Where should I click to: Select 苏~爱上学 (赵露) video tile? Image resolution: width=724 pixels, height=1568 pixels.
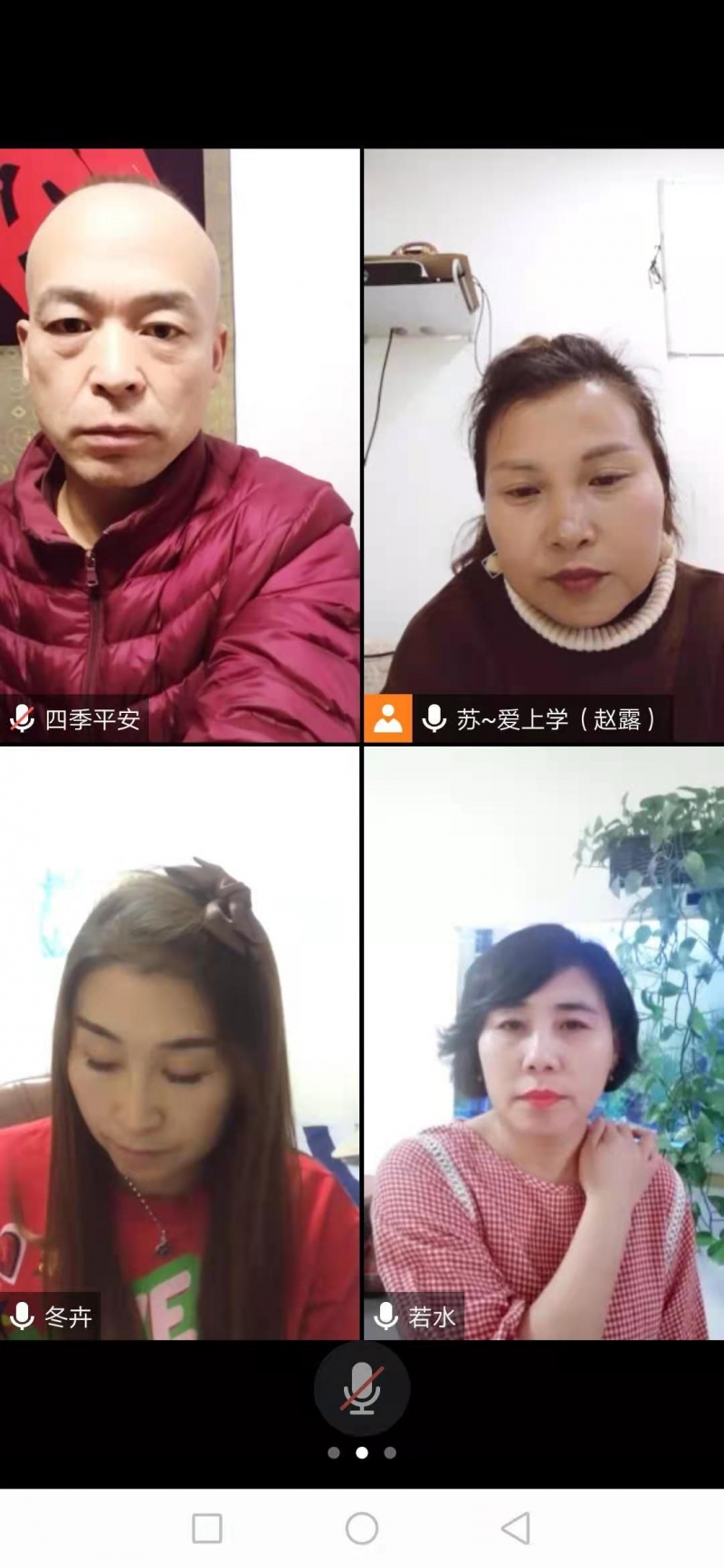[544, 445]
